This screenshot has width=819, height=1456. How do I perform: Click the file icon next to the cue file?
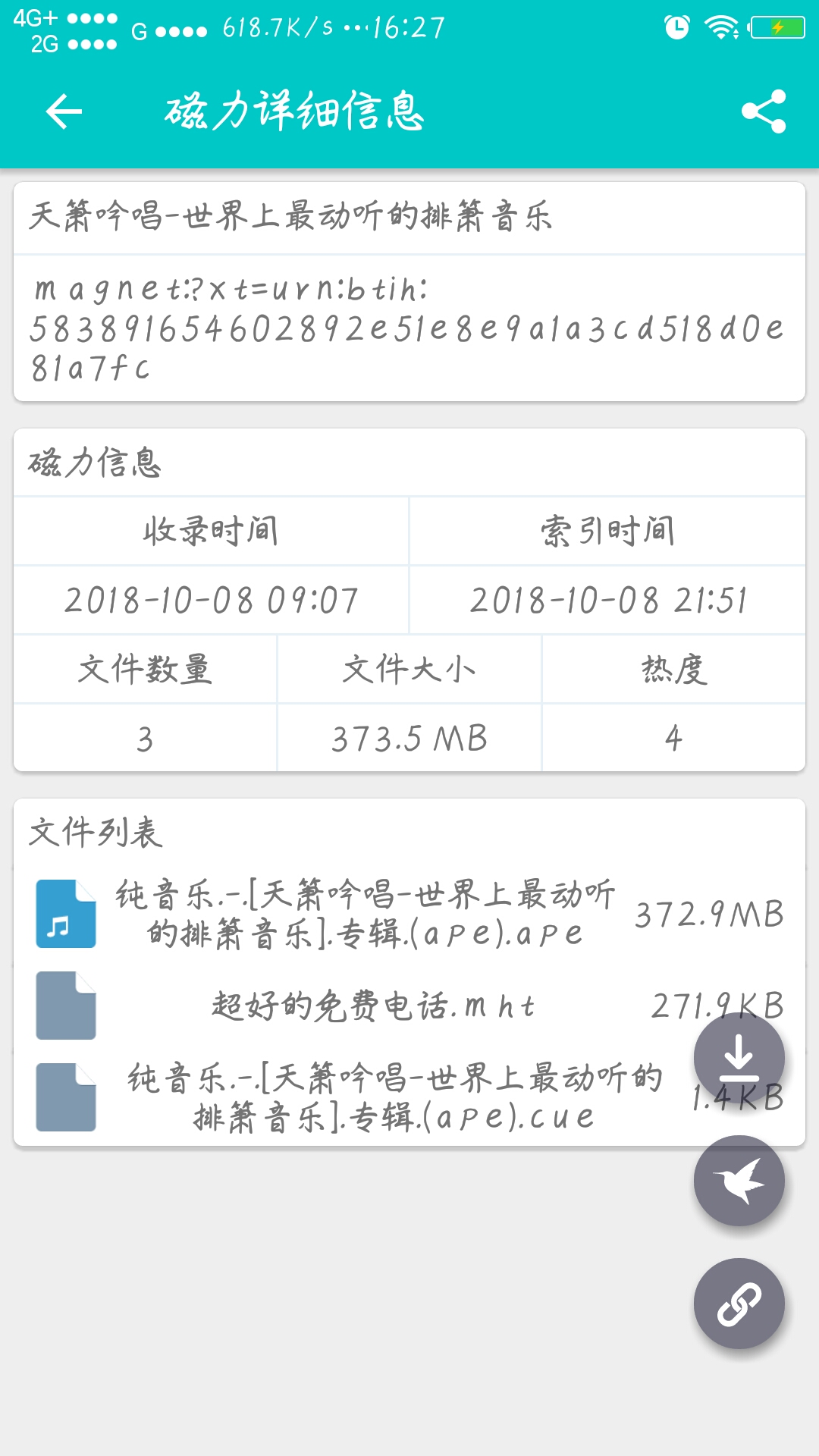tap(64, 1096)
